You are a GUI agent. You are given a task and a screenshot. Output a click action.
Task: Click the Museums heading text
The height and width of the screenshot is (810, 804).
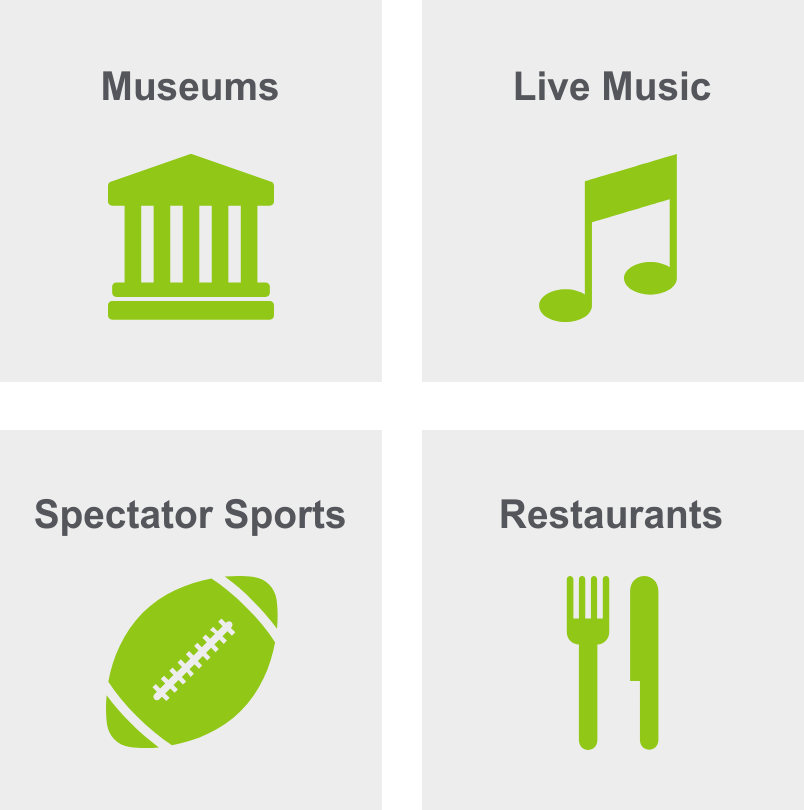(190, 86)
